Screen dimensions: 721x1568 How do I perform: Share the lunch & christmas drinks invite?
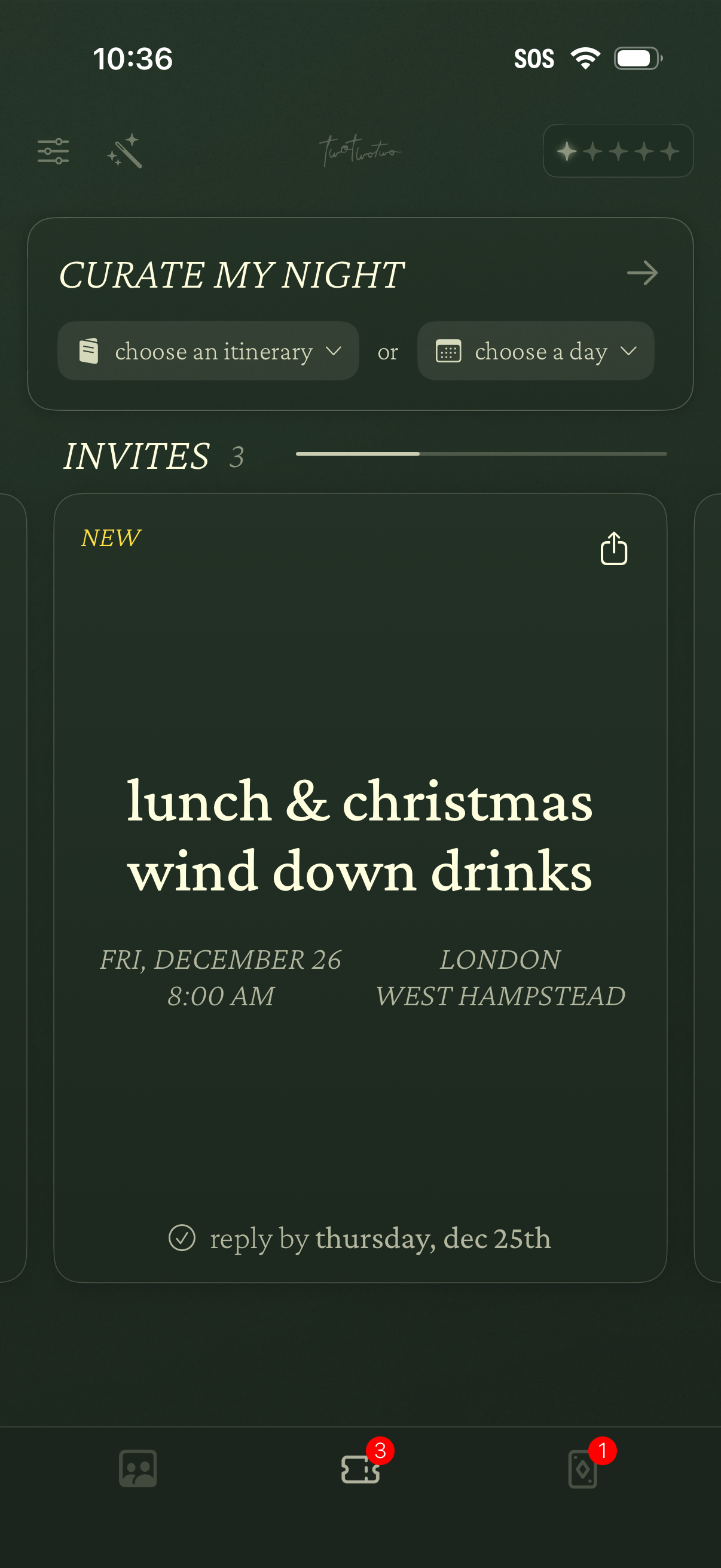pyautogui.click(x=613, y=548)
